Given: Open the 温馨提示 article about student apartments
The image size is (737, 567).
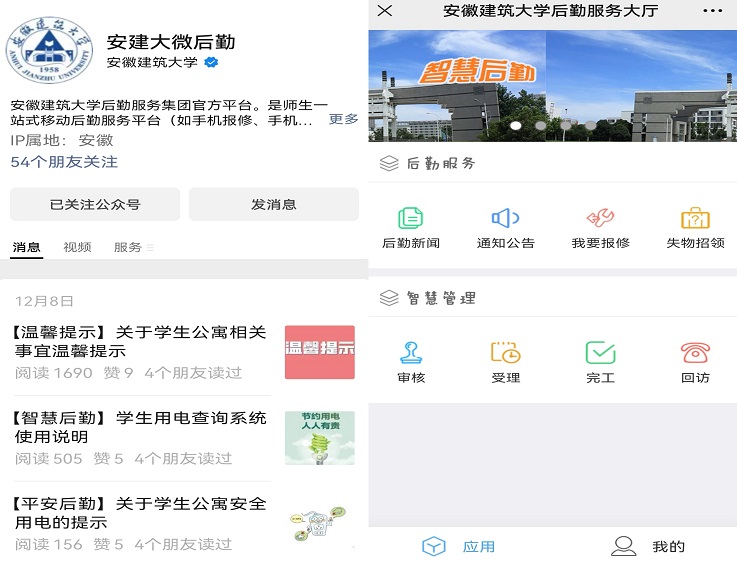Looking at the screenshot, I should (140, 342).
